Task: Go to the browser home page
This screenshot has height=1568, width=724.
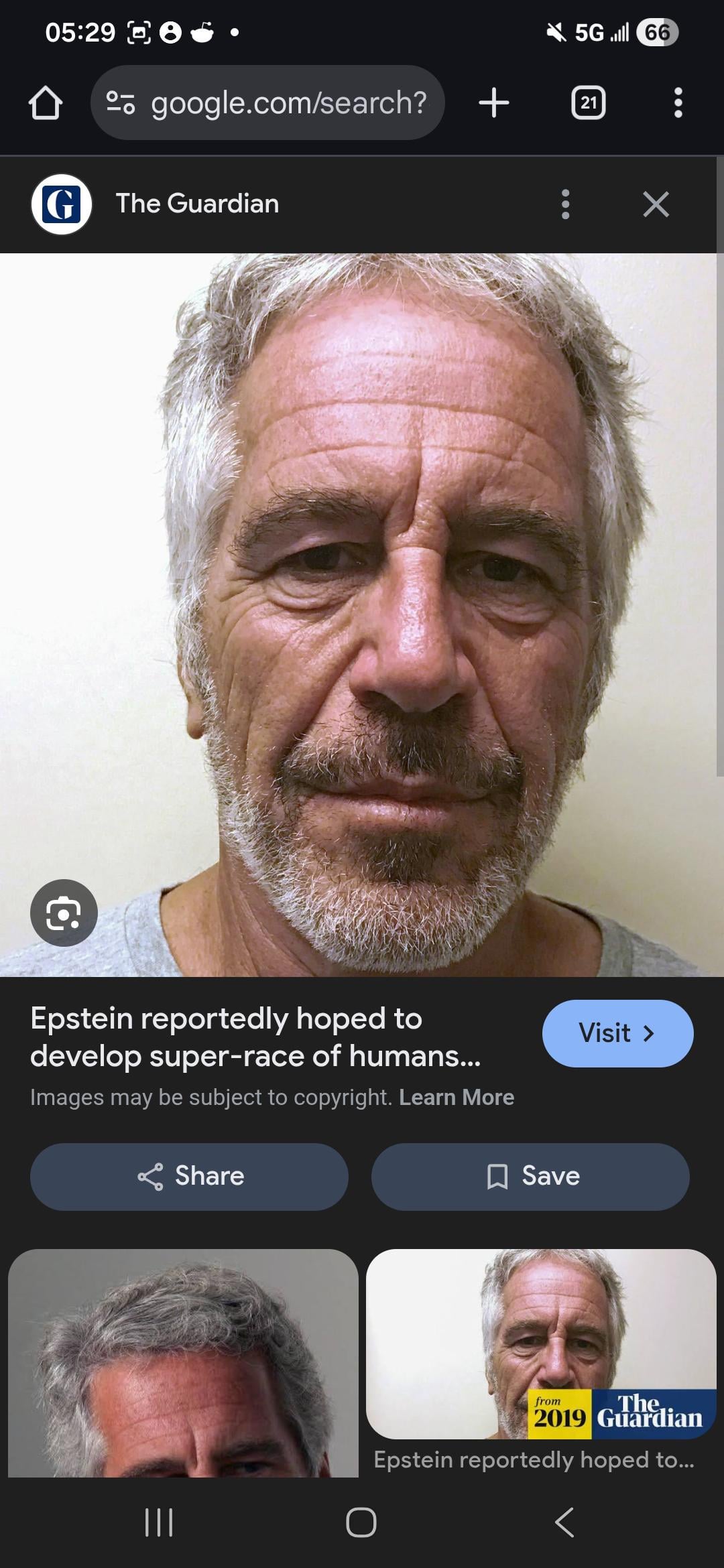Action: (46, 103)
